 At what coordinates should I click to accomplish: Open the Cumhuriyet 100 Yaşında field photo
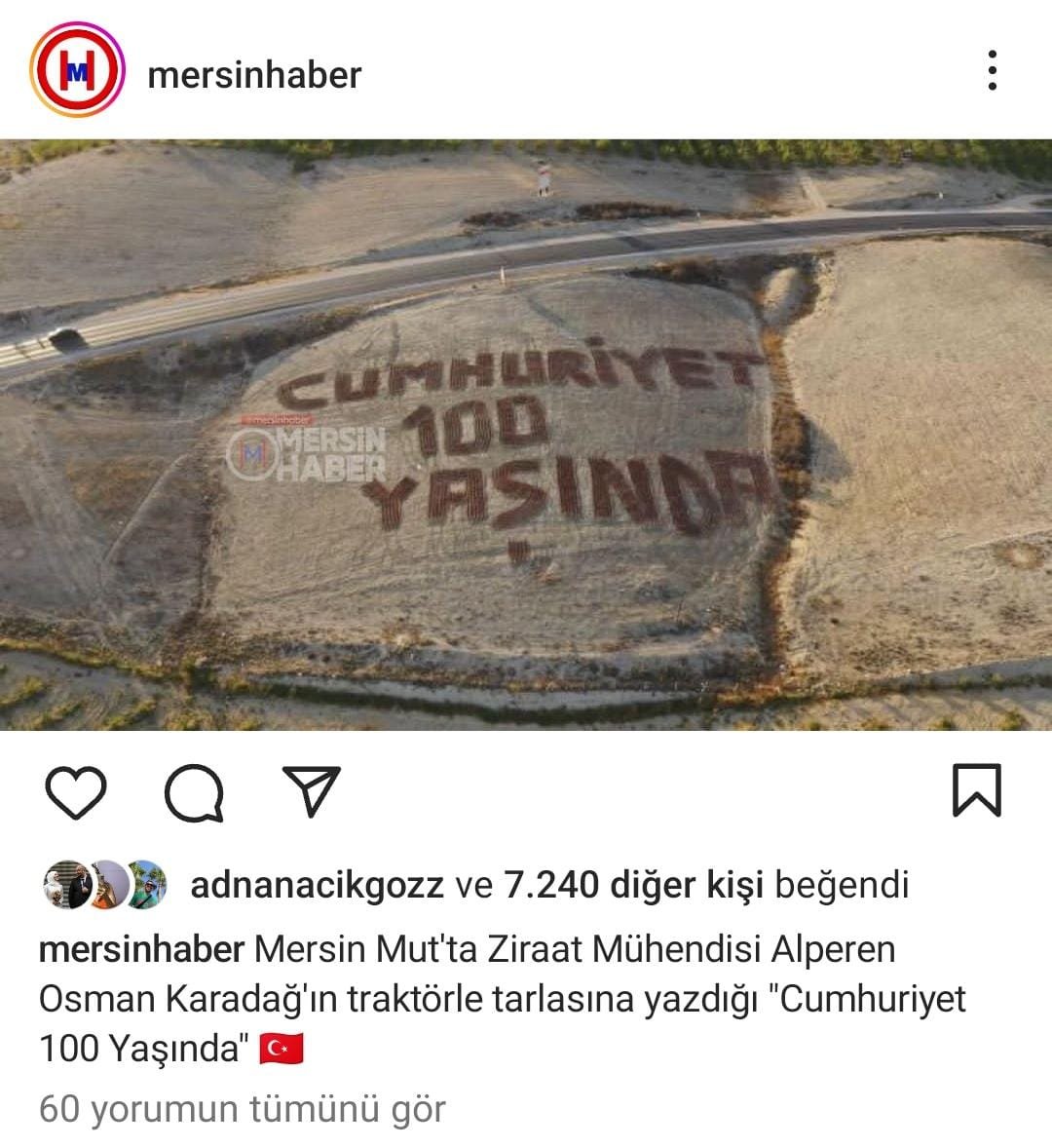(x=526, y=435)
